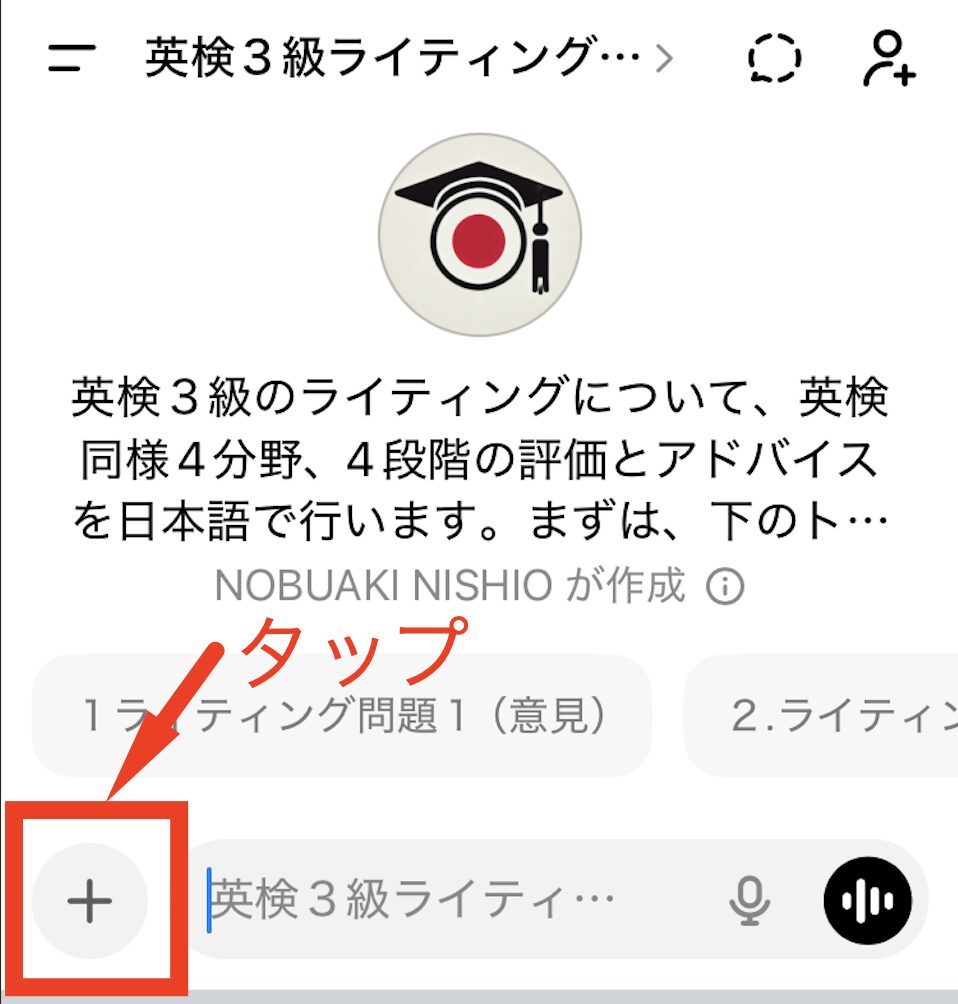Tap the microphone dictation icon

[x=749, y=899]
